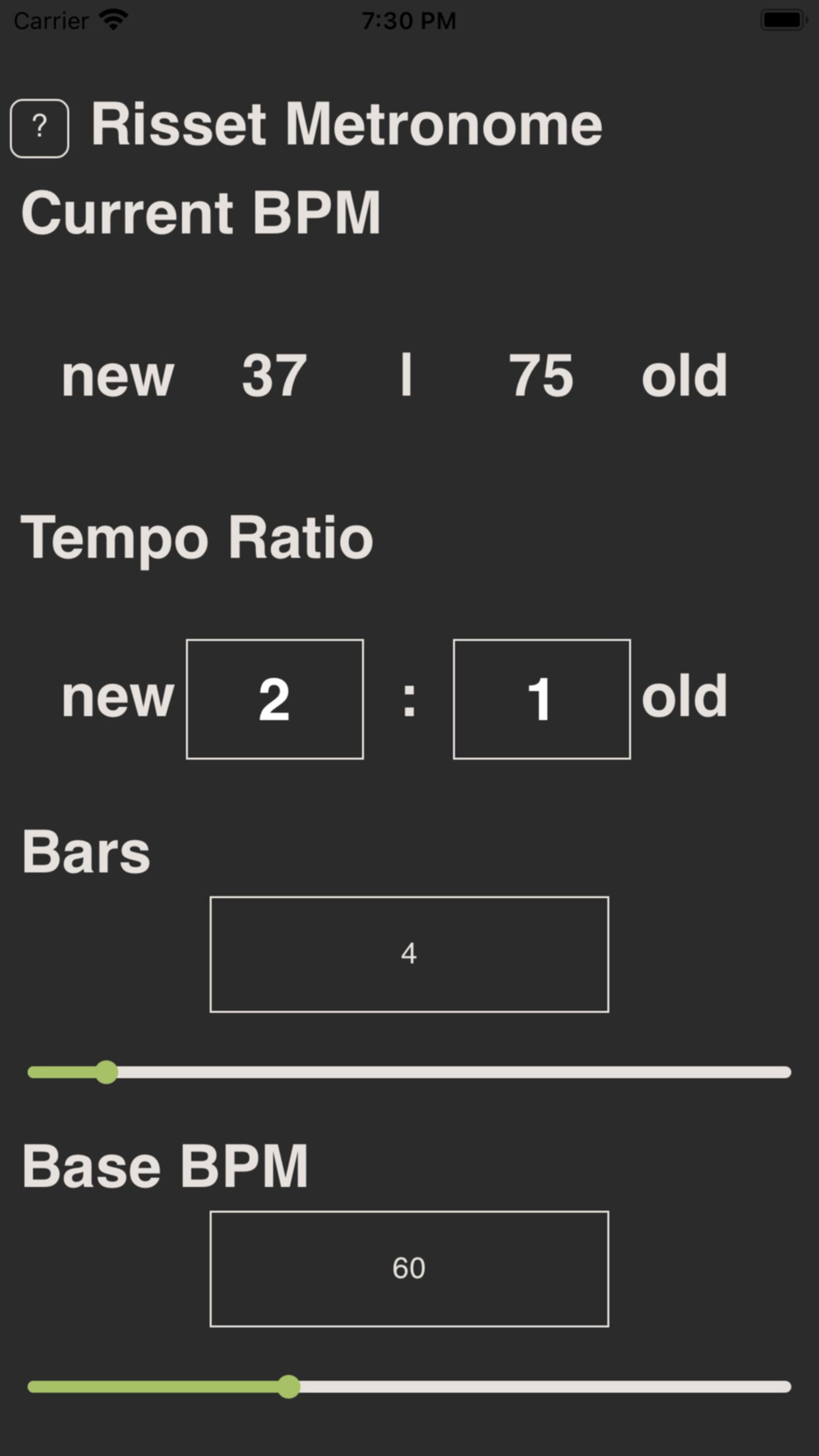Edit the Bars value field showing 4
Viewport: 819px width, 1456px height.
click(x=409, y=954)
